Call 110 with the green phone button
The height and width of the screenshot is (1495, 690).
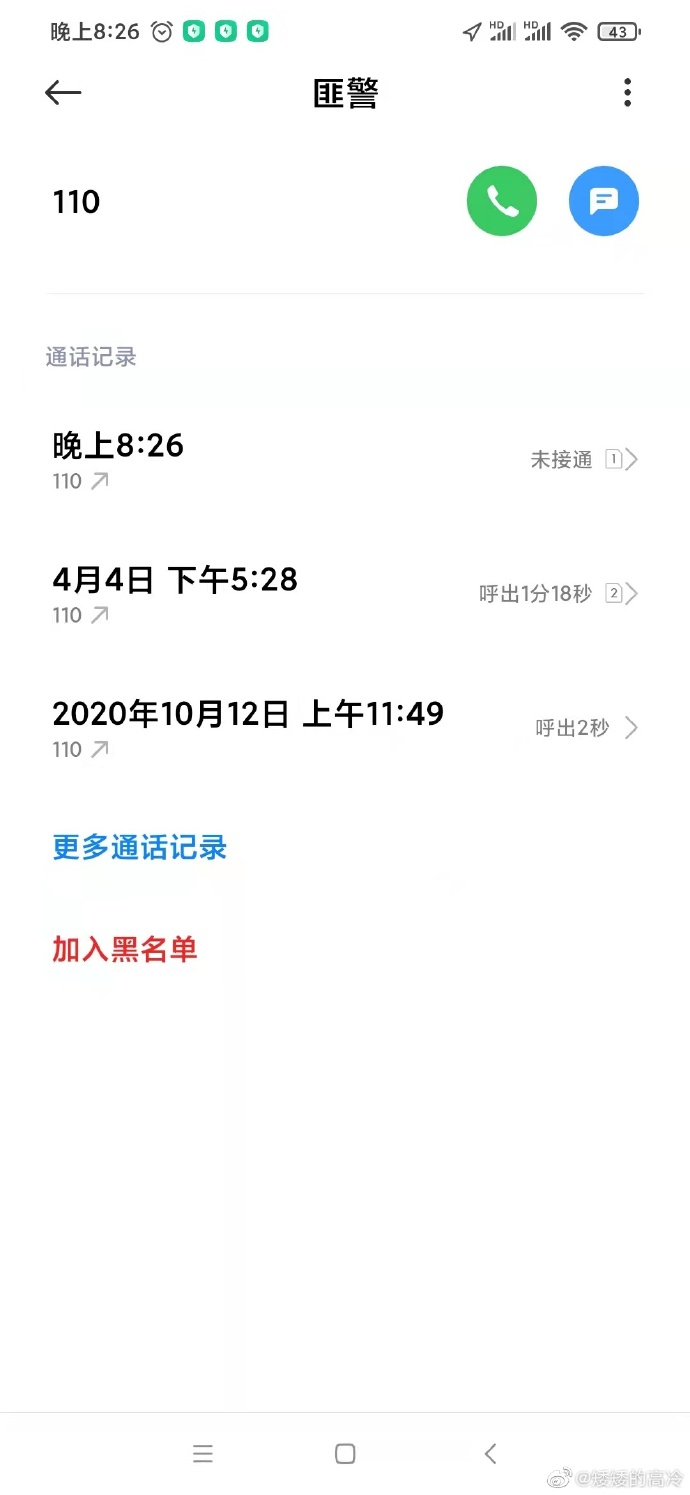[x=502, y=201]
